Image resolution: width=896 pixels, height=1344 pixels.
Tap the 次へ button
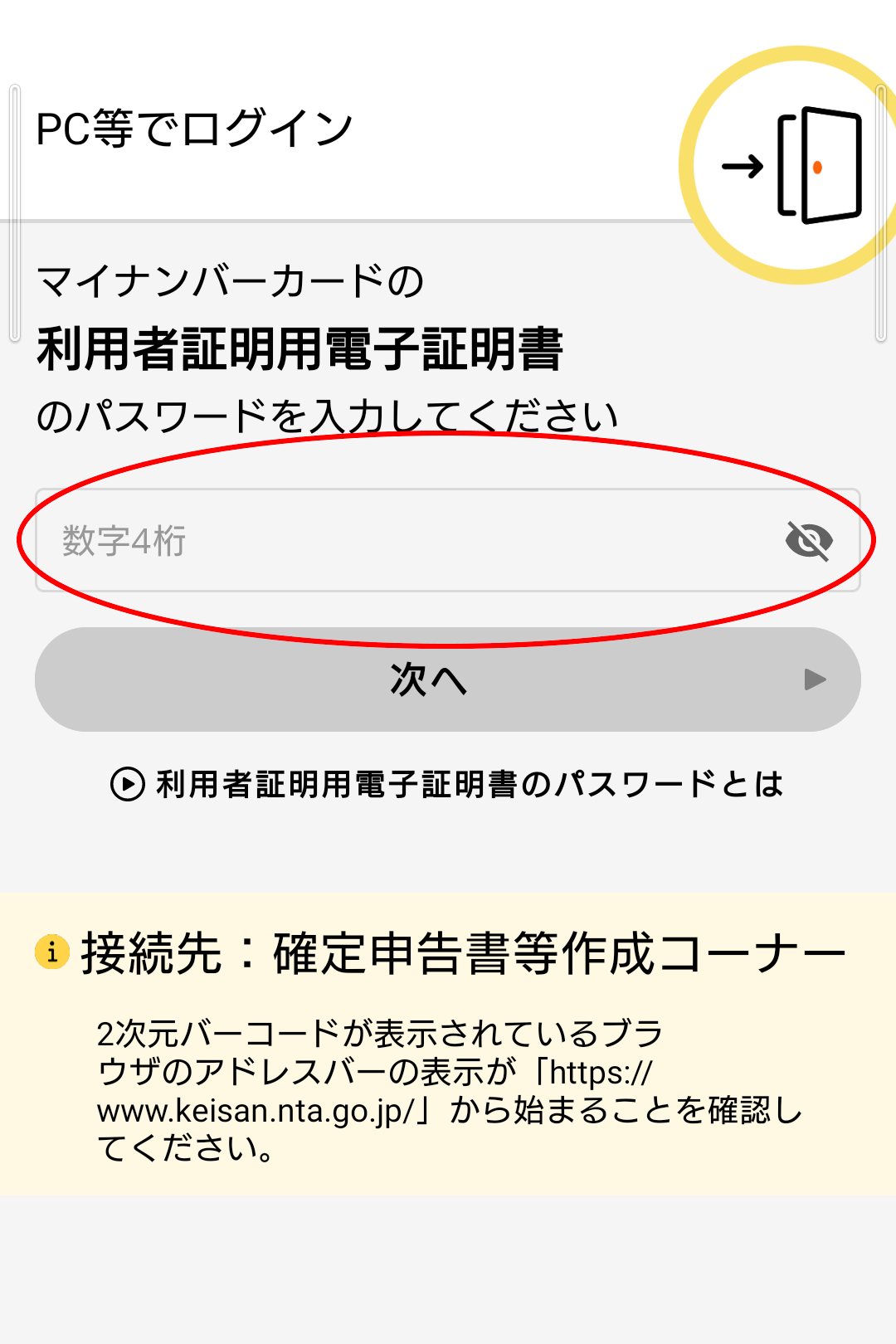[x=447, y=679]
